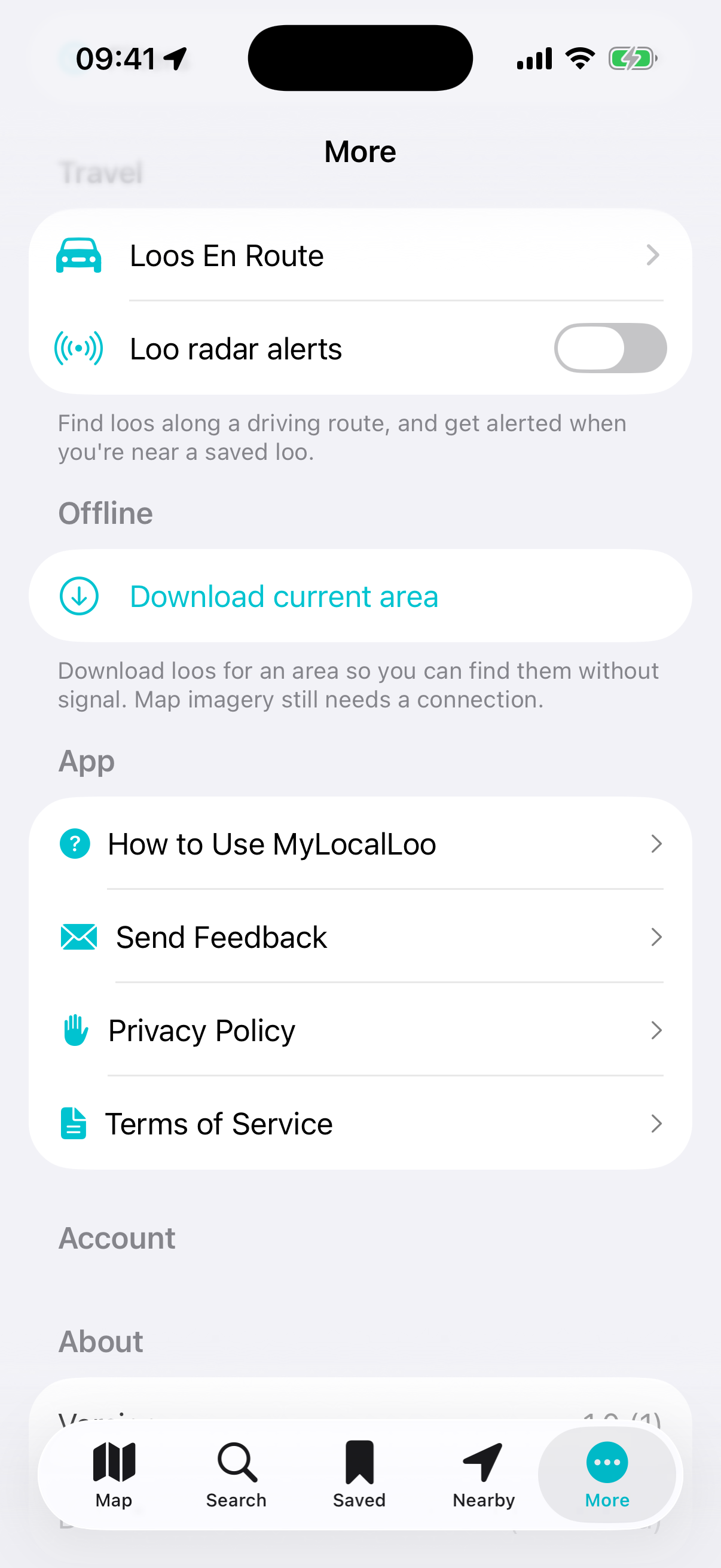The height and width of the screenshot is (1568, 721).
Task: Open Send Feedback
Action: tap(360, 936)
